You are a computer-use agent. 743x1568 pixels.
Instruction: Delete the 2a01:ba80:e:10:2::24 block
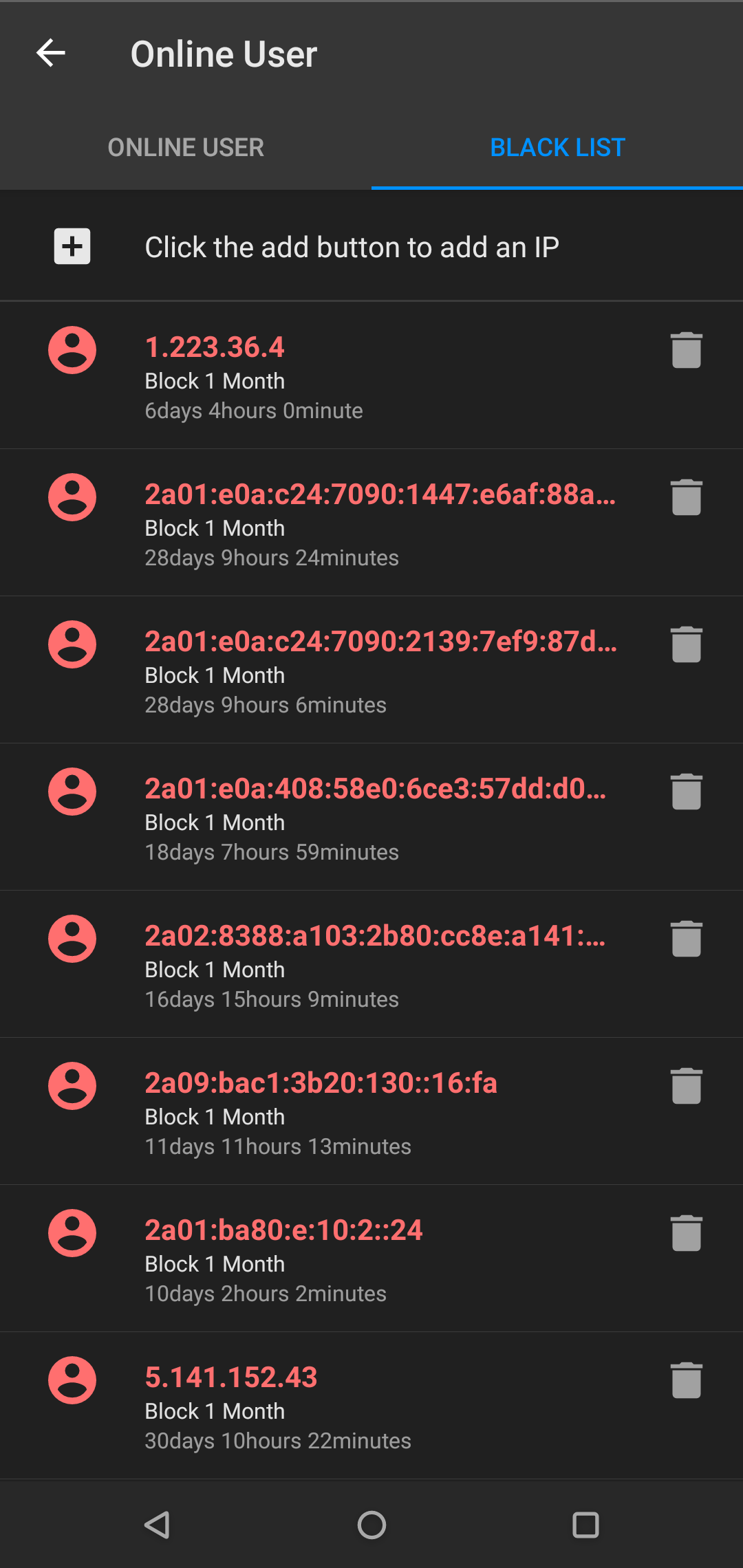686,1233
